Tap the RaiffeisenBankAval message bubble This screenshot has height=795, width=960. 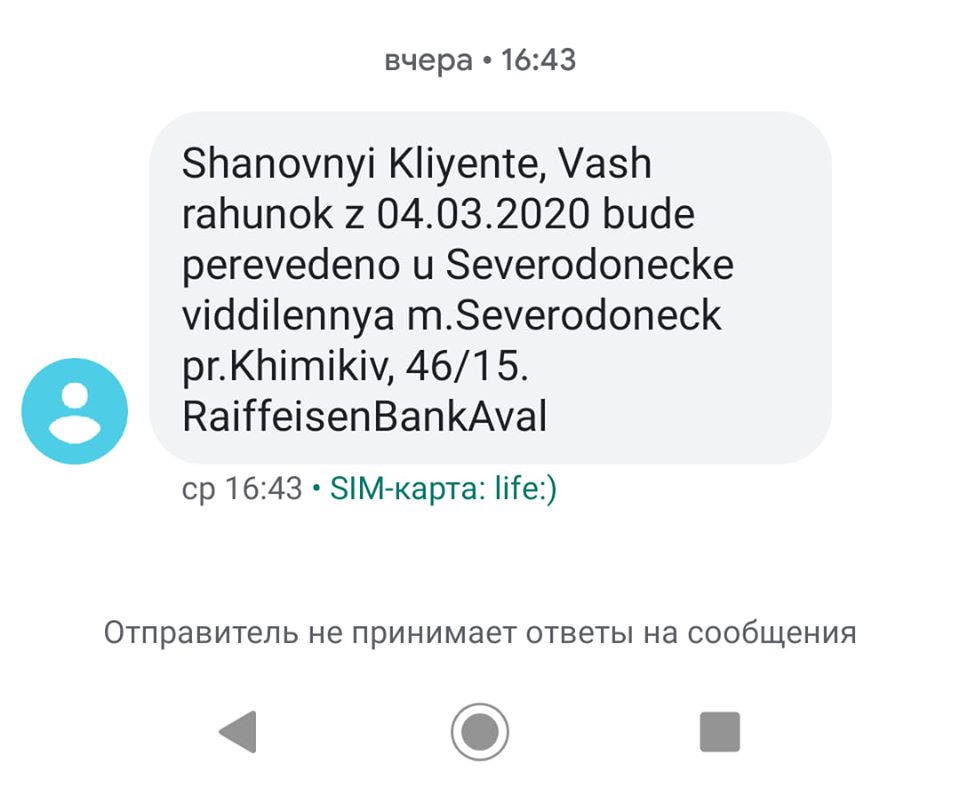tap(490, 288)
